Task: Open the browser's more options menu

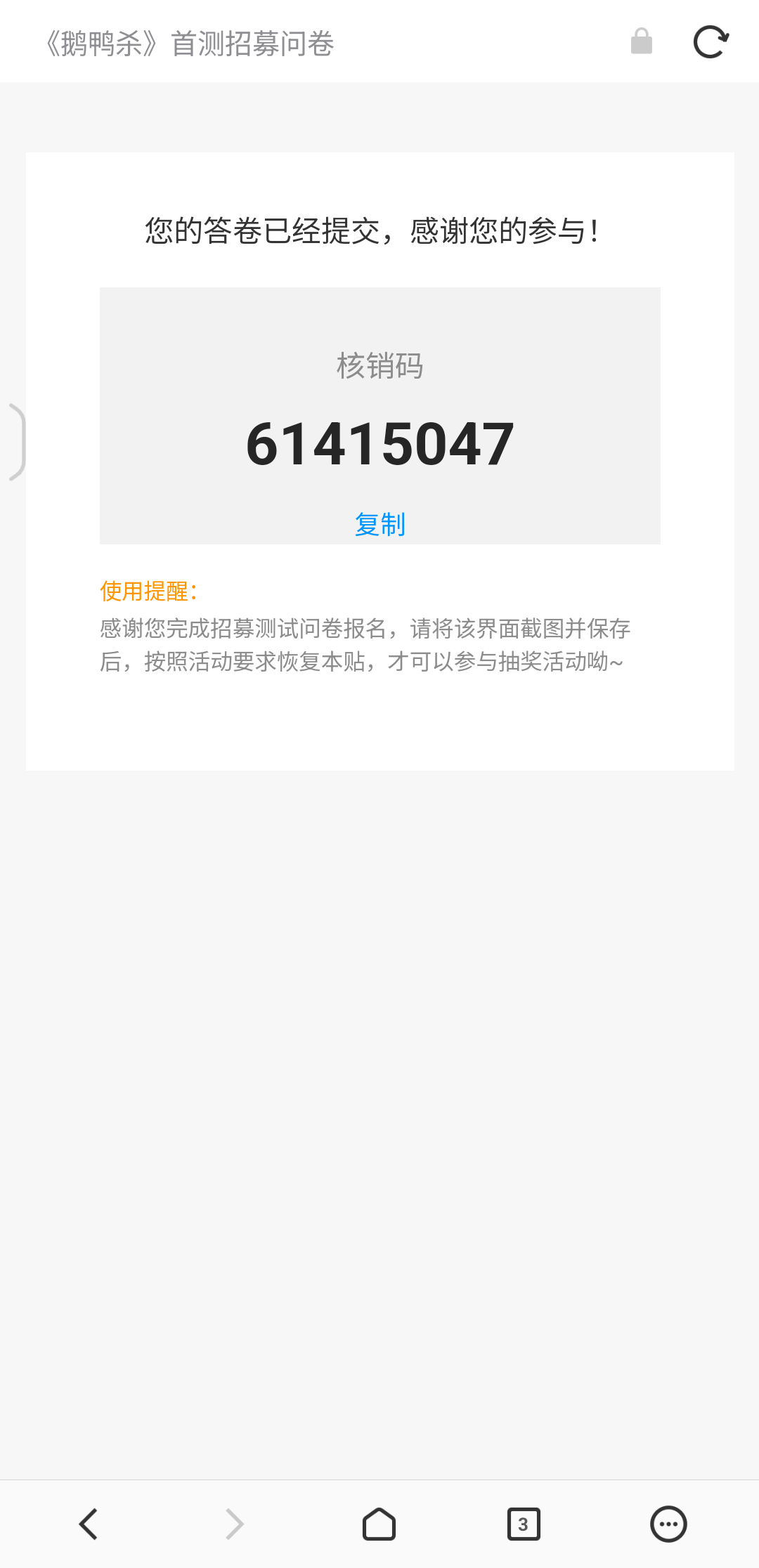Action: 668,1524
